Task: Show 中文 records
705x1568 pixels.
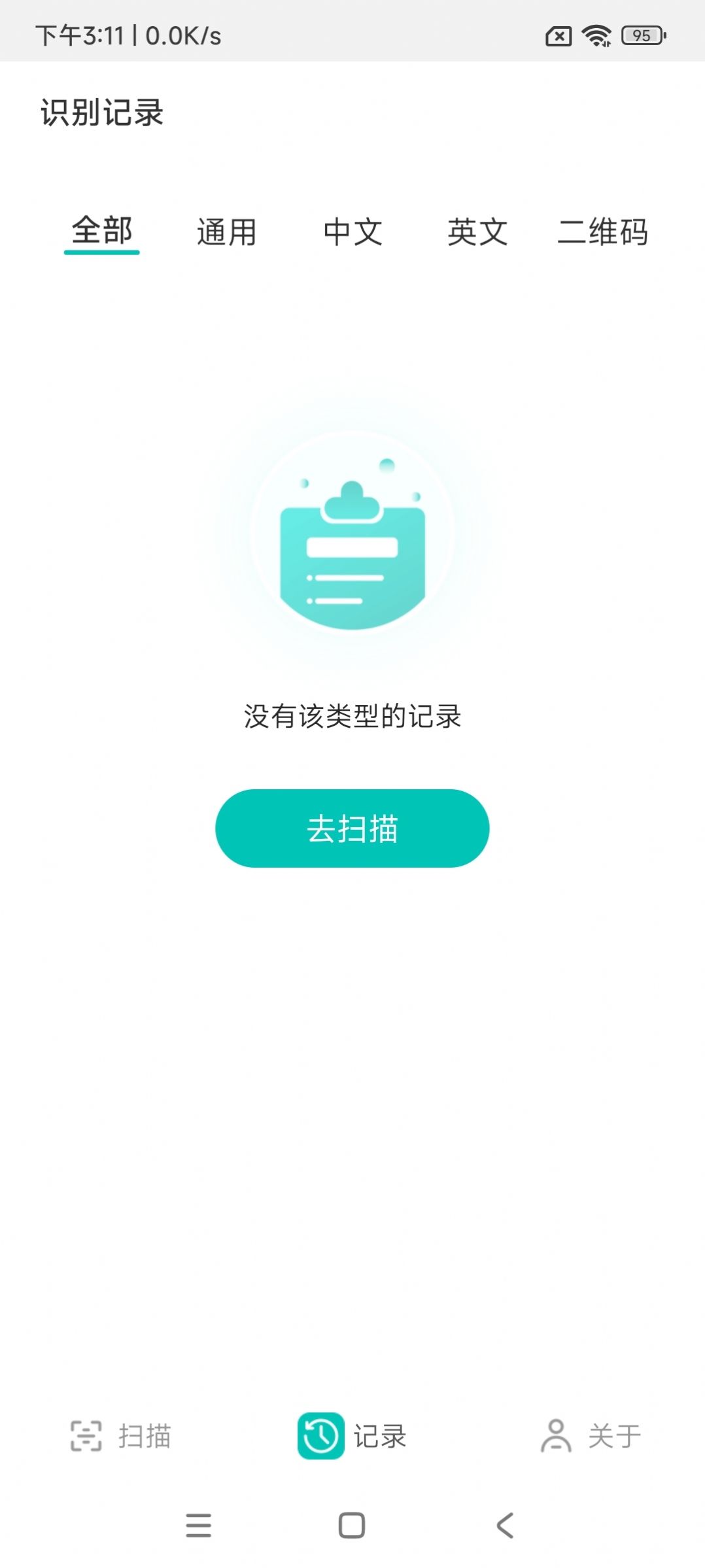Action: pyautogui.click(x=352, y=232)
